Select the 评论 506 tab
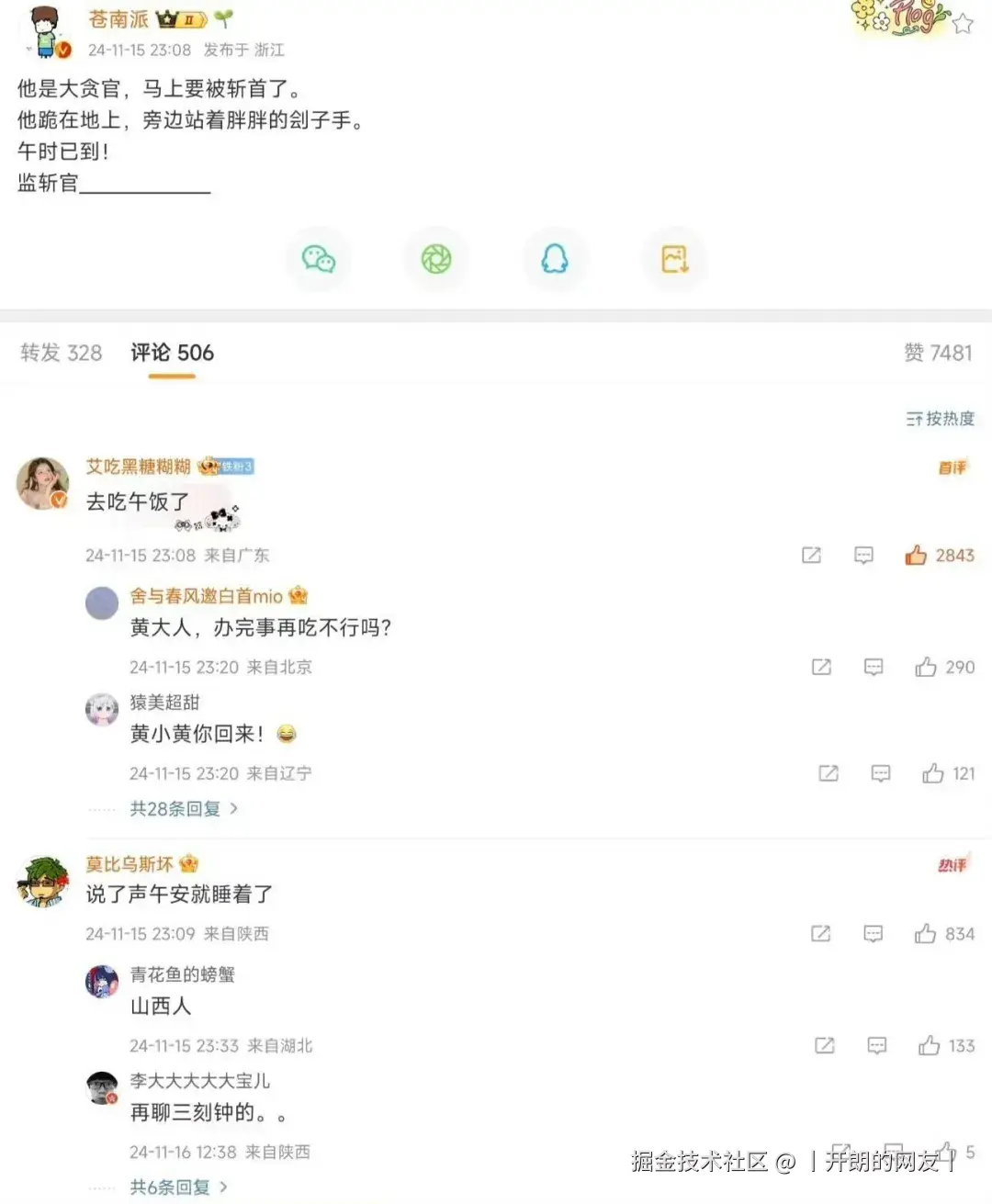The image size is (992, 1204). tap(172, 353)
